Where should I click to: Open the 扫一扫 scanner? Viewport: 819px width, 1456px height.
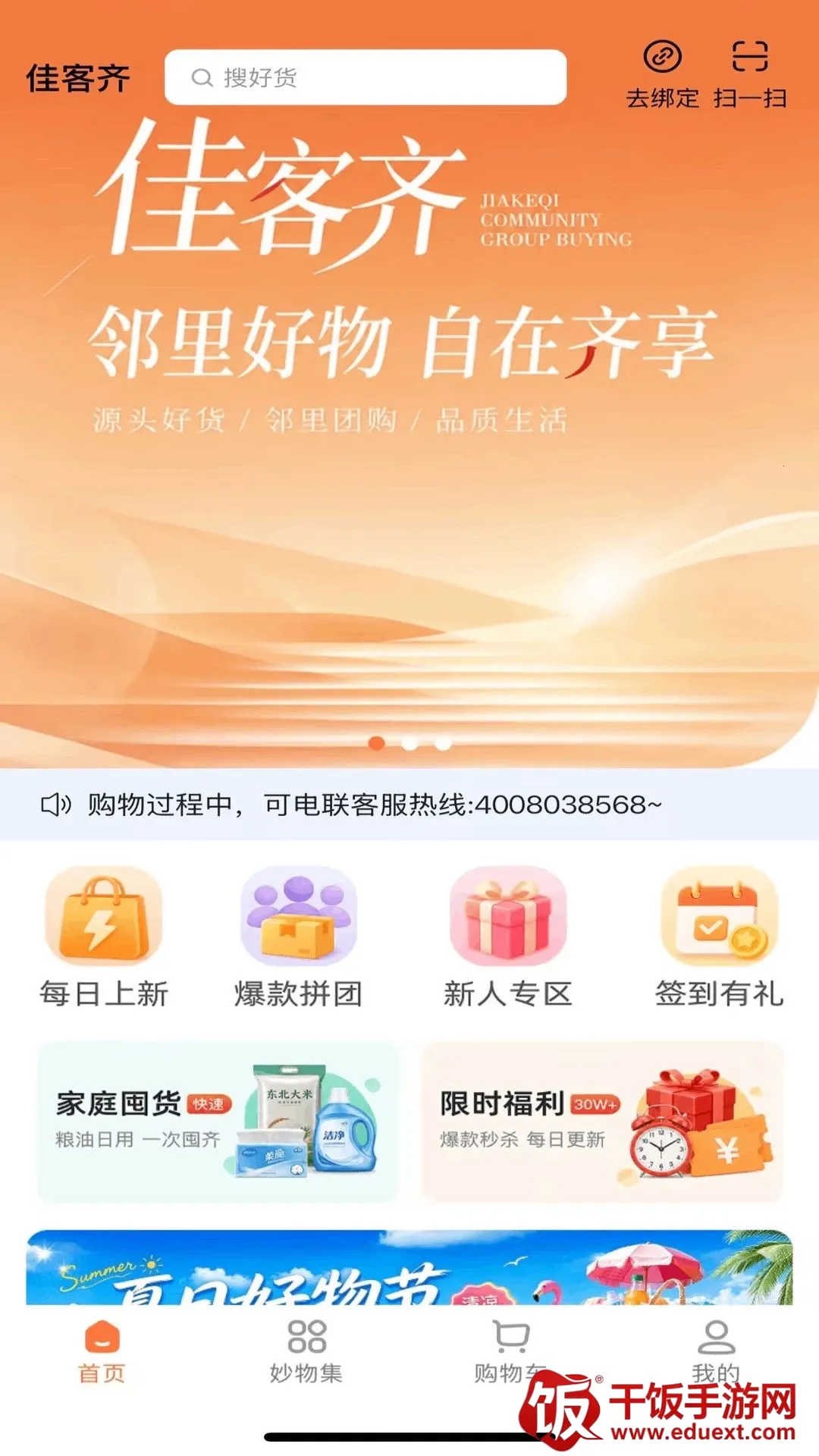(x=750, y=74)
